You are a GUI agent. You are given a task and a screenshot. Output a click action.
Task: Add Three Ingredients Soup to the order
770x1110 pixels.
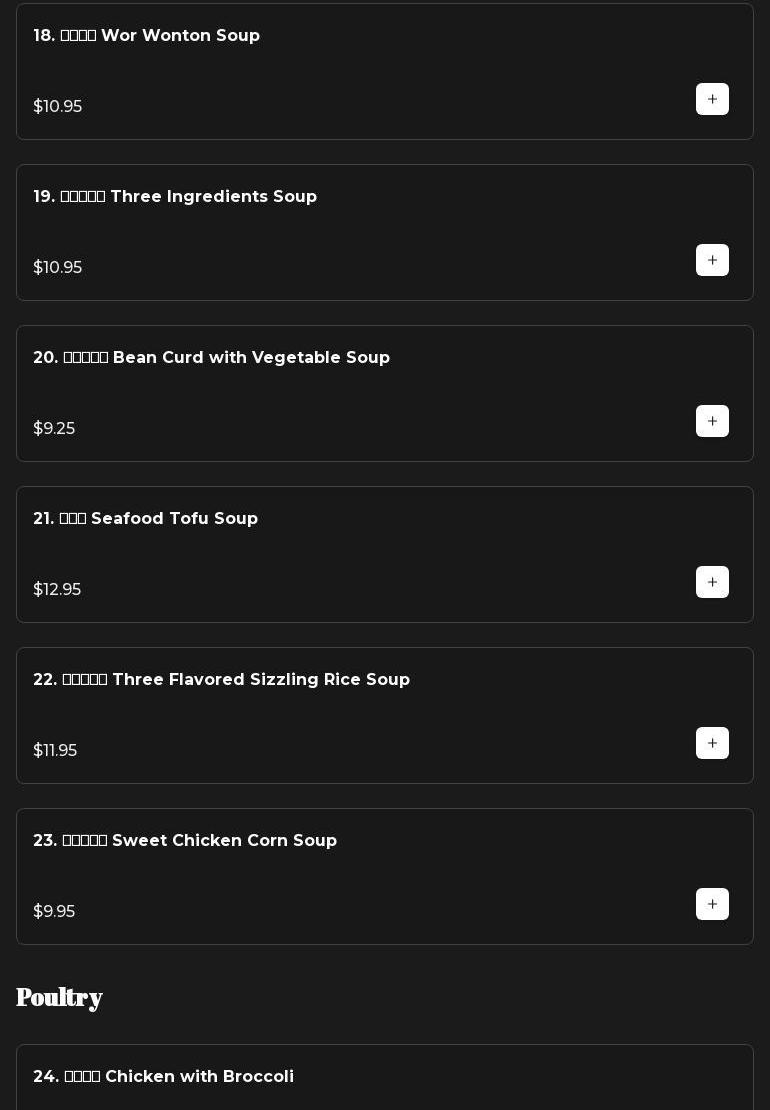(712, 260)
